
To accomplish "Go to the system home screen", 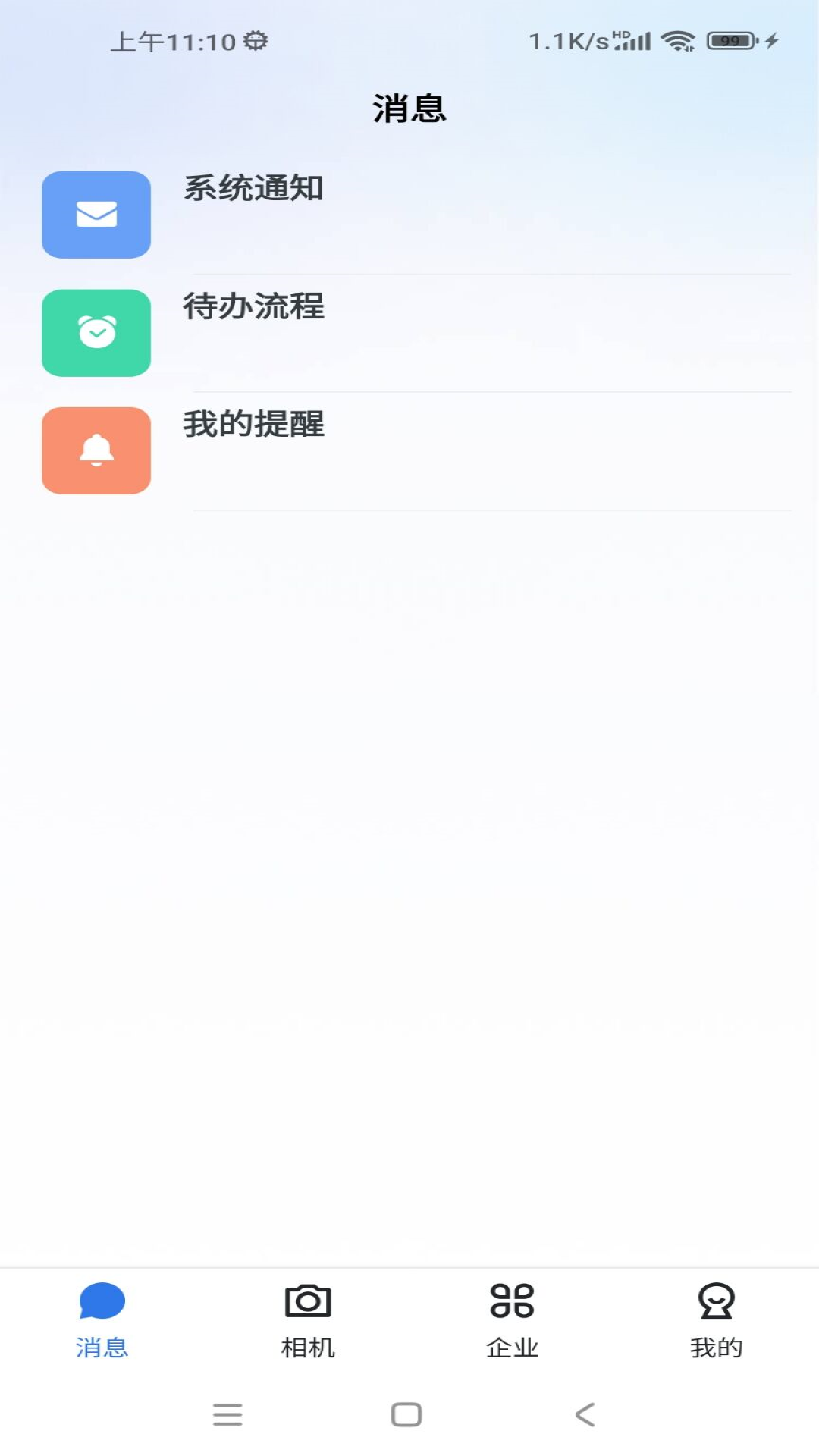I will (x=406, y=1414).
